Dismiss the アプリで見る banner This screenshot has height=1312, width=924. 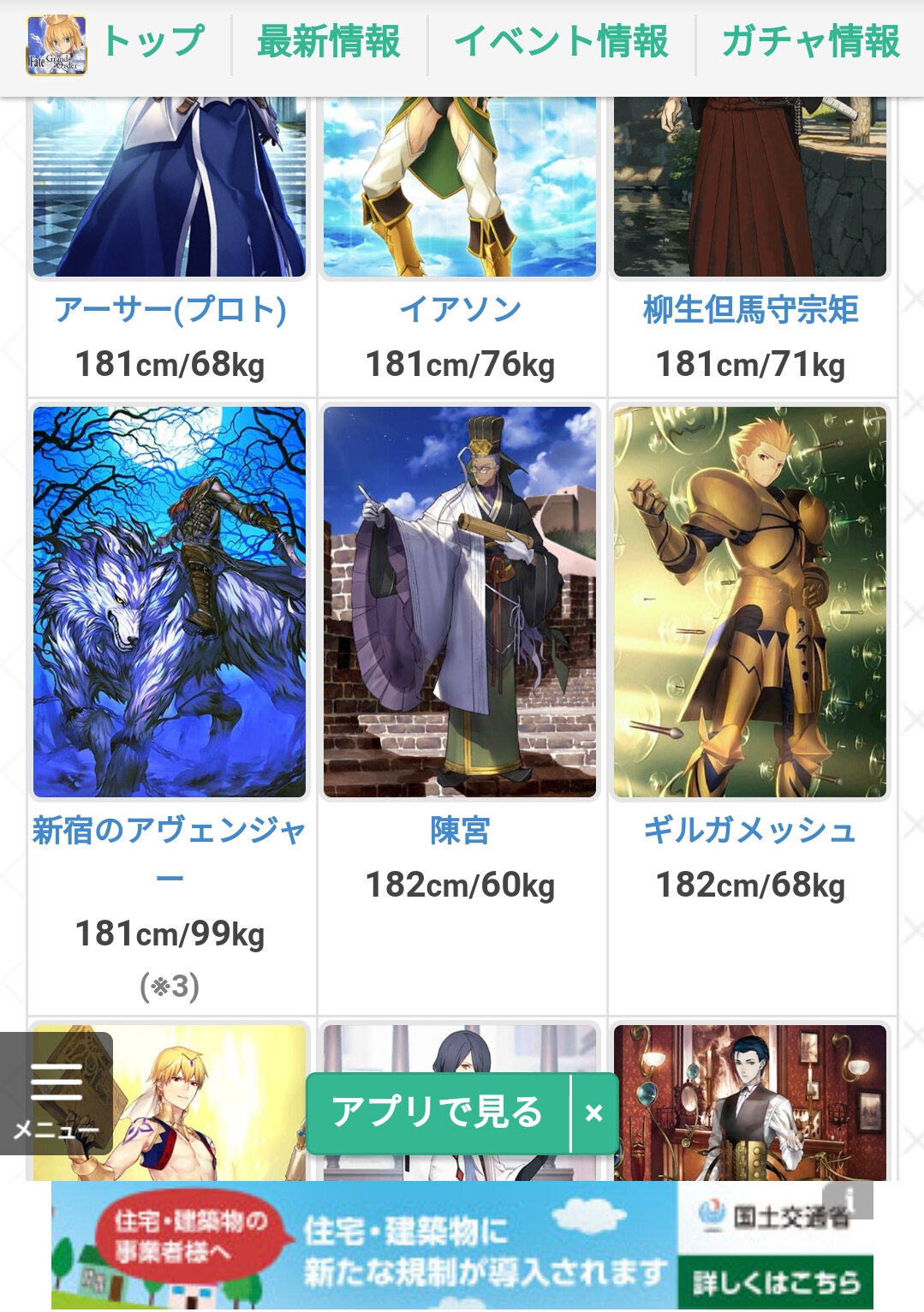[594, 1113]
